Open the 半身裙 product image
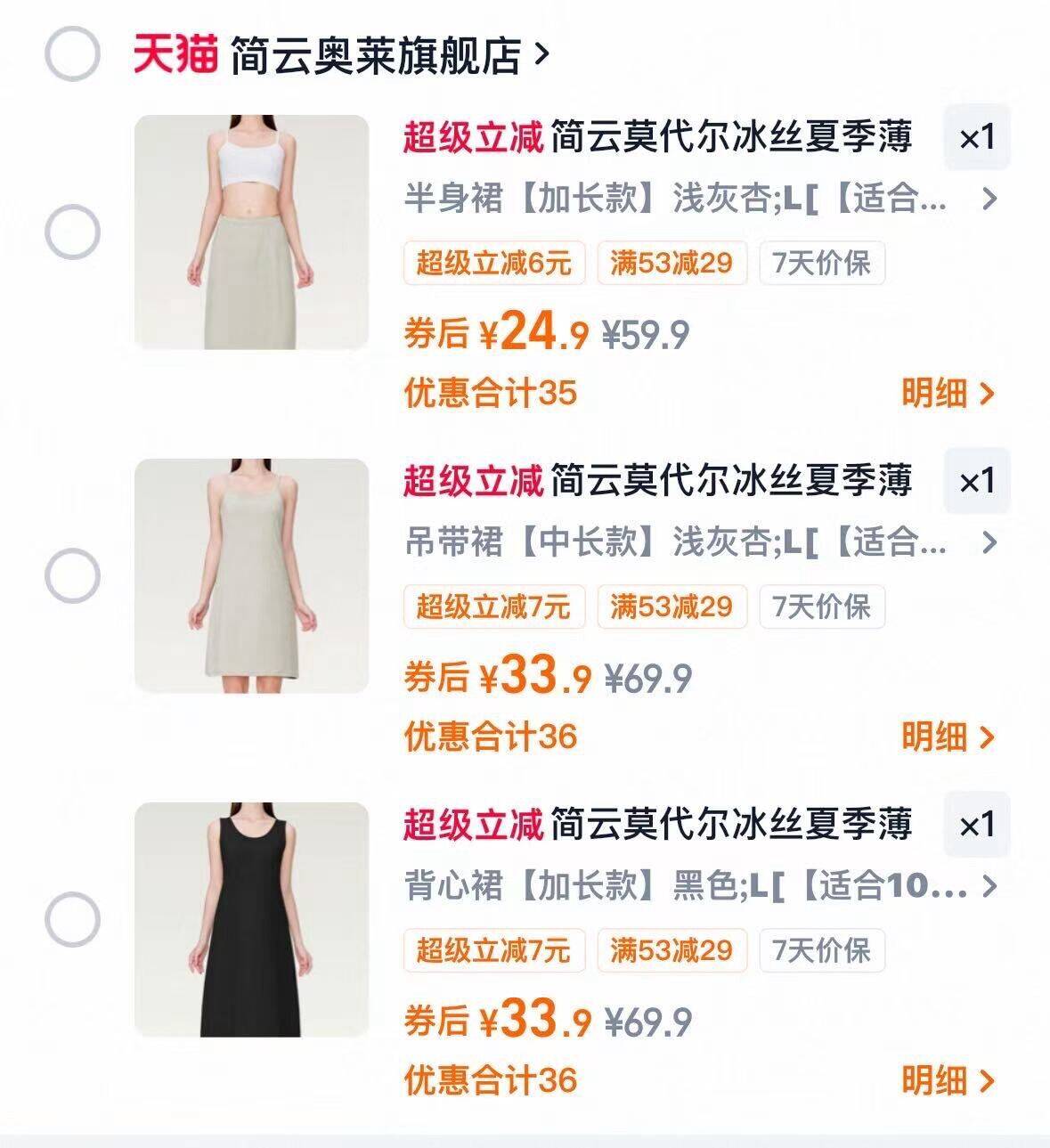 pos(251,232)
